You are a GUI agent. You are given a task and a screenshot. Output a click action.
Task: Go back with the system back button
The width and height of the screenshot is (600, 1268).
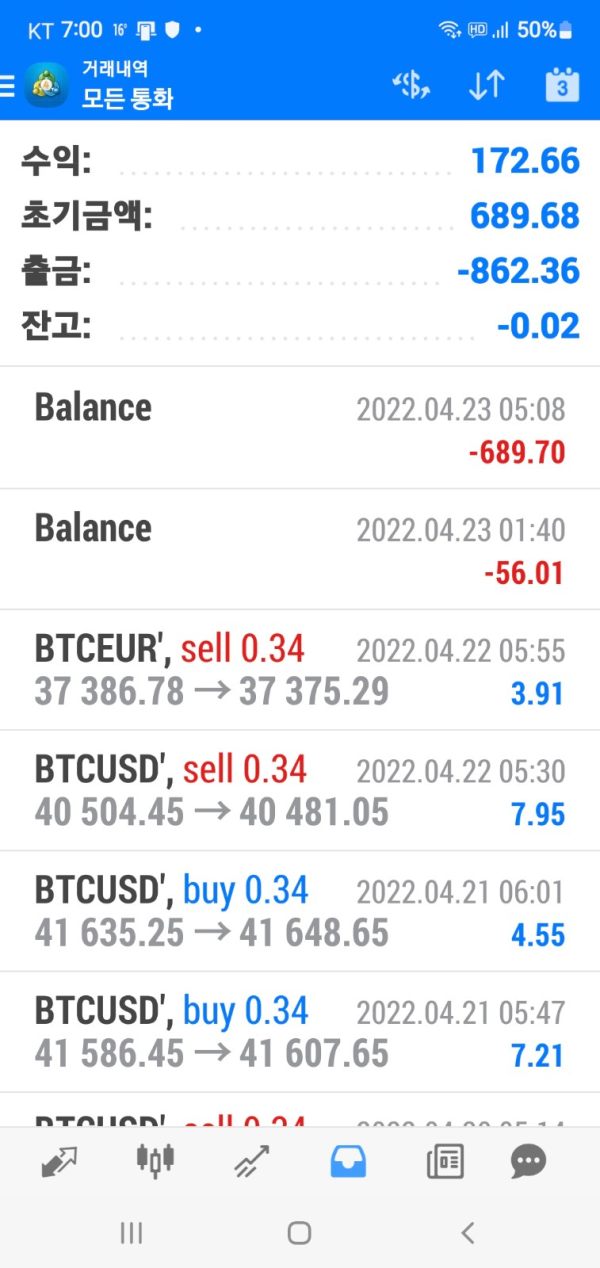point(467,1233)
